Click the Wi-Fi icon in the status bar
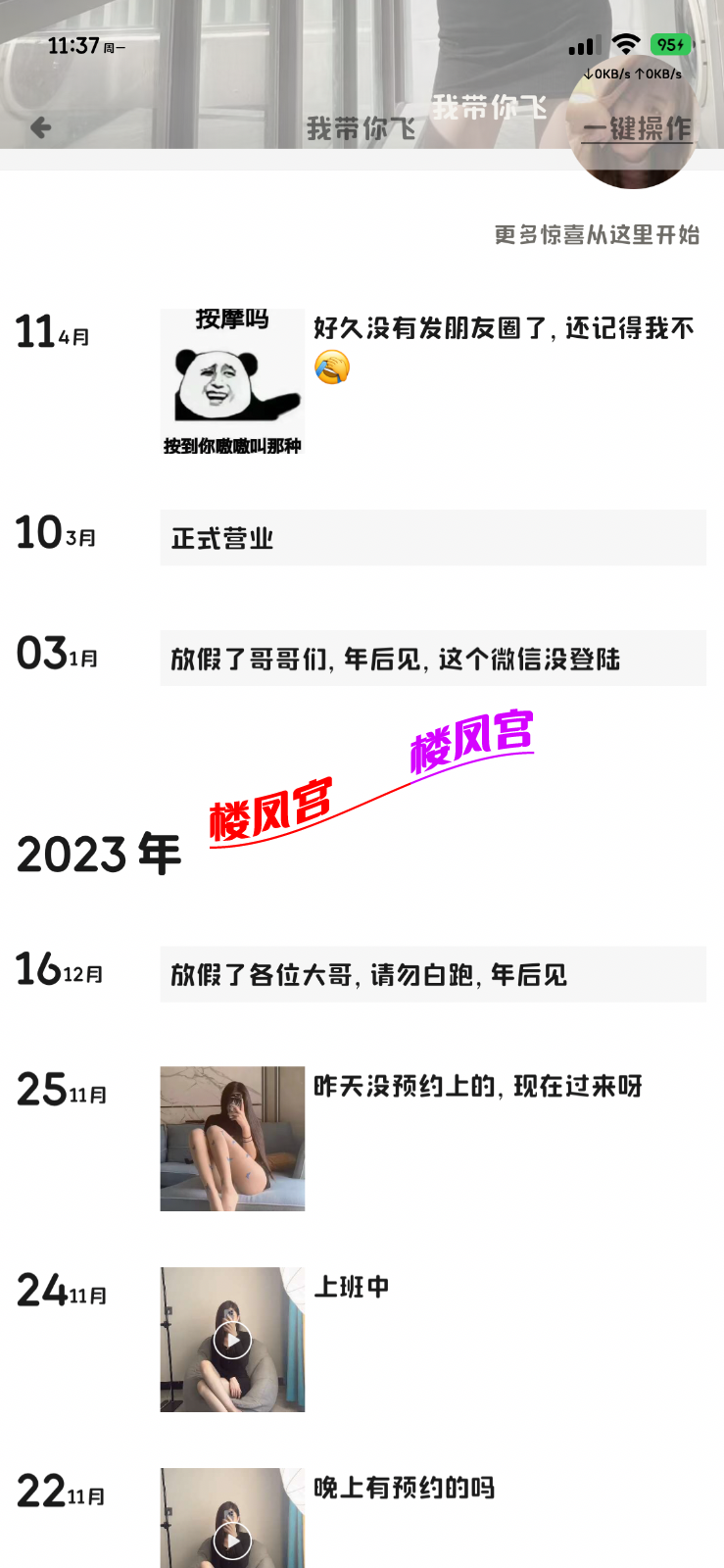 (626, 44)
